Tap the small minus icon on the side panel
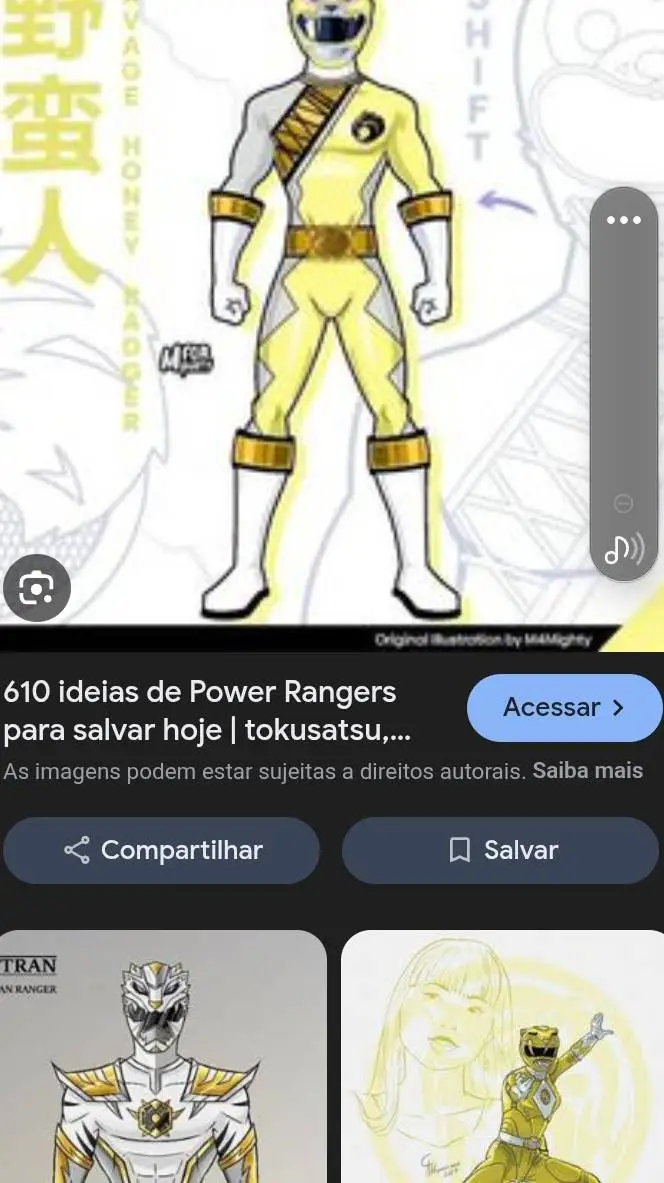The height and width of the screenshot is (1183, 664). [623, 503]
